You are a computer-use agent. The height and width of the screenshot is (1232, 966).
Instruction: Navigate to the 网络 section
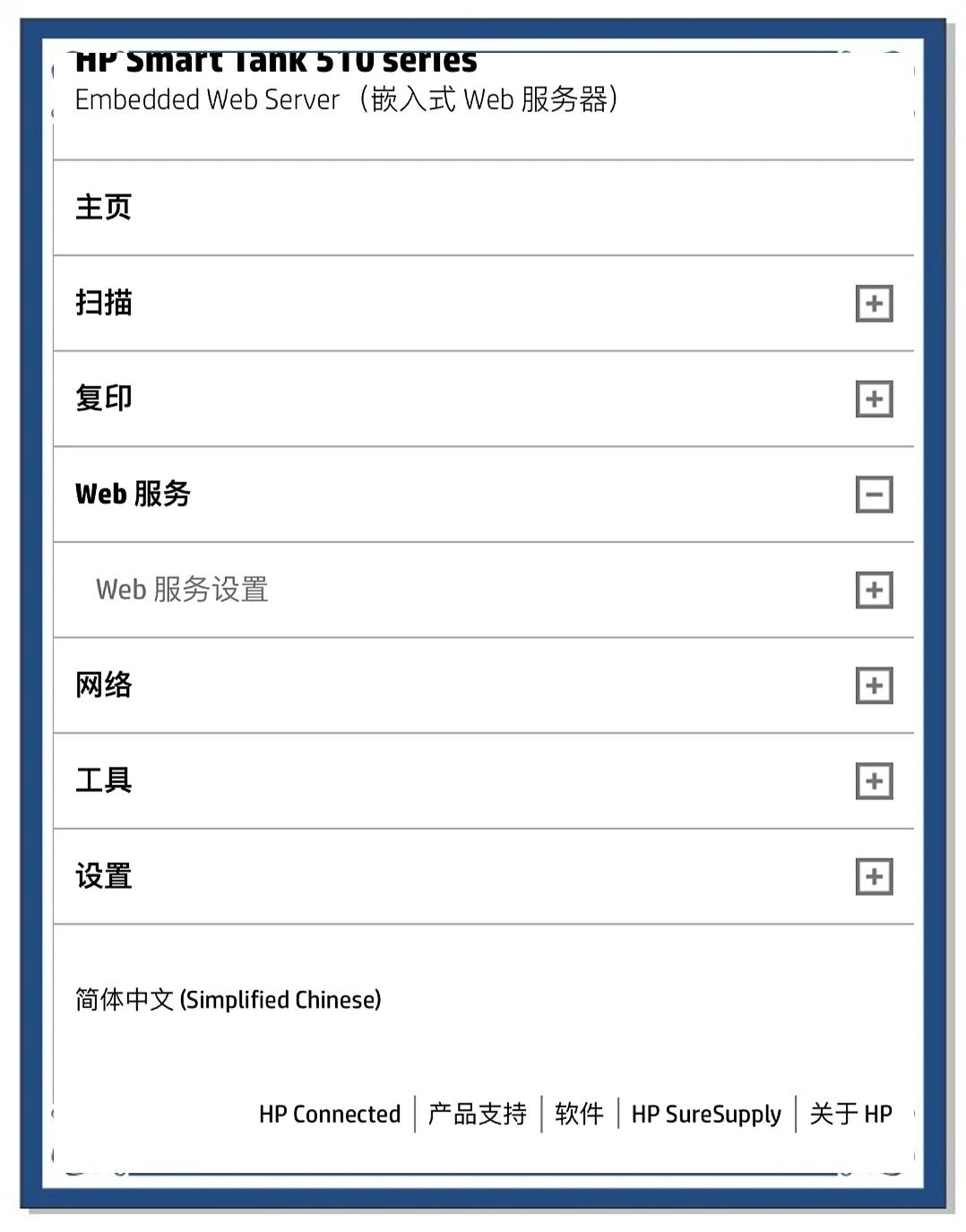[105, 685]
